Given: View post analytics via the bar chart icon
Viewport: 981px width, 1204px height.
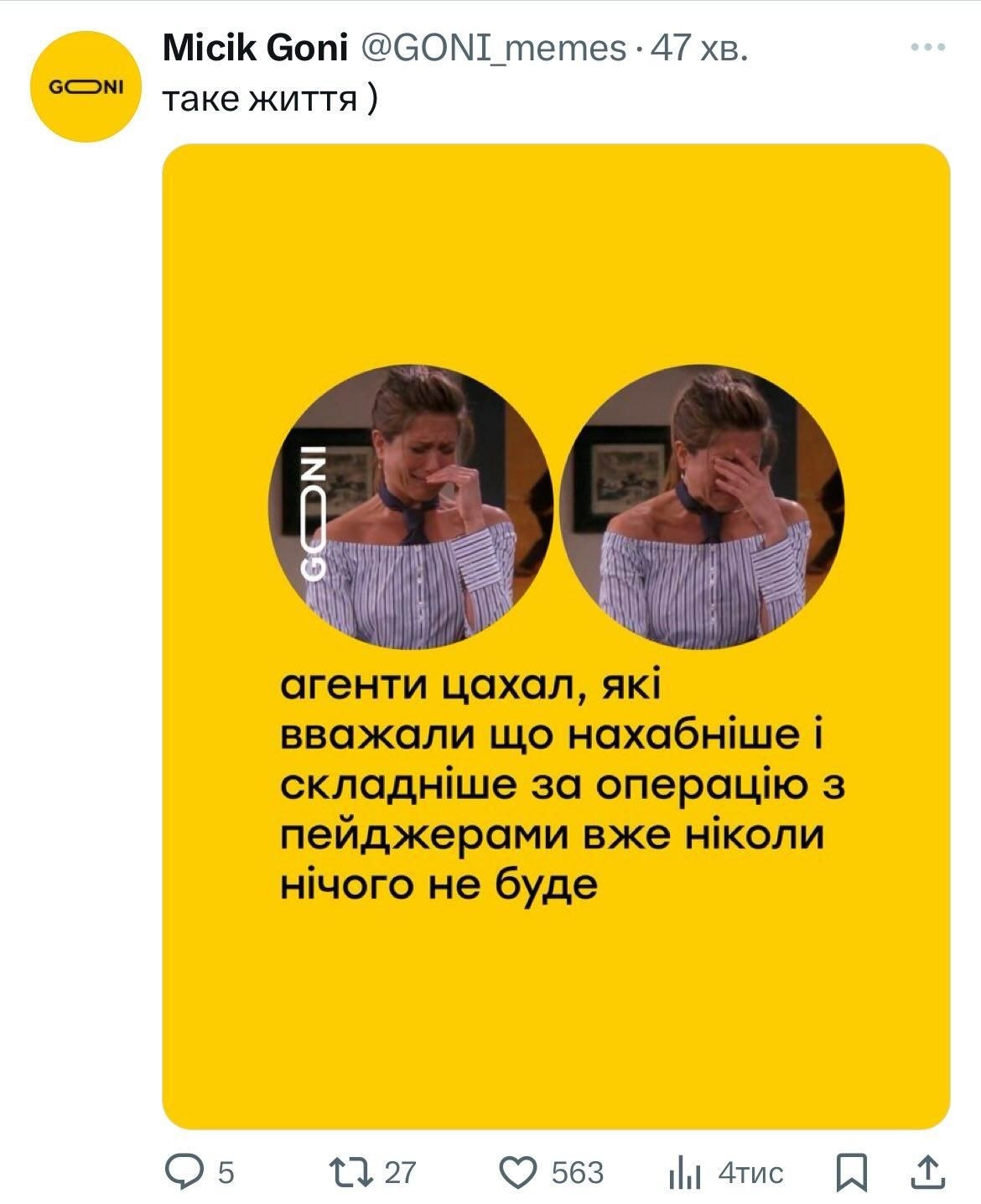Looking at the screenshot, I should click(x=684, y=1173).
